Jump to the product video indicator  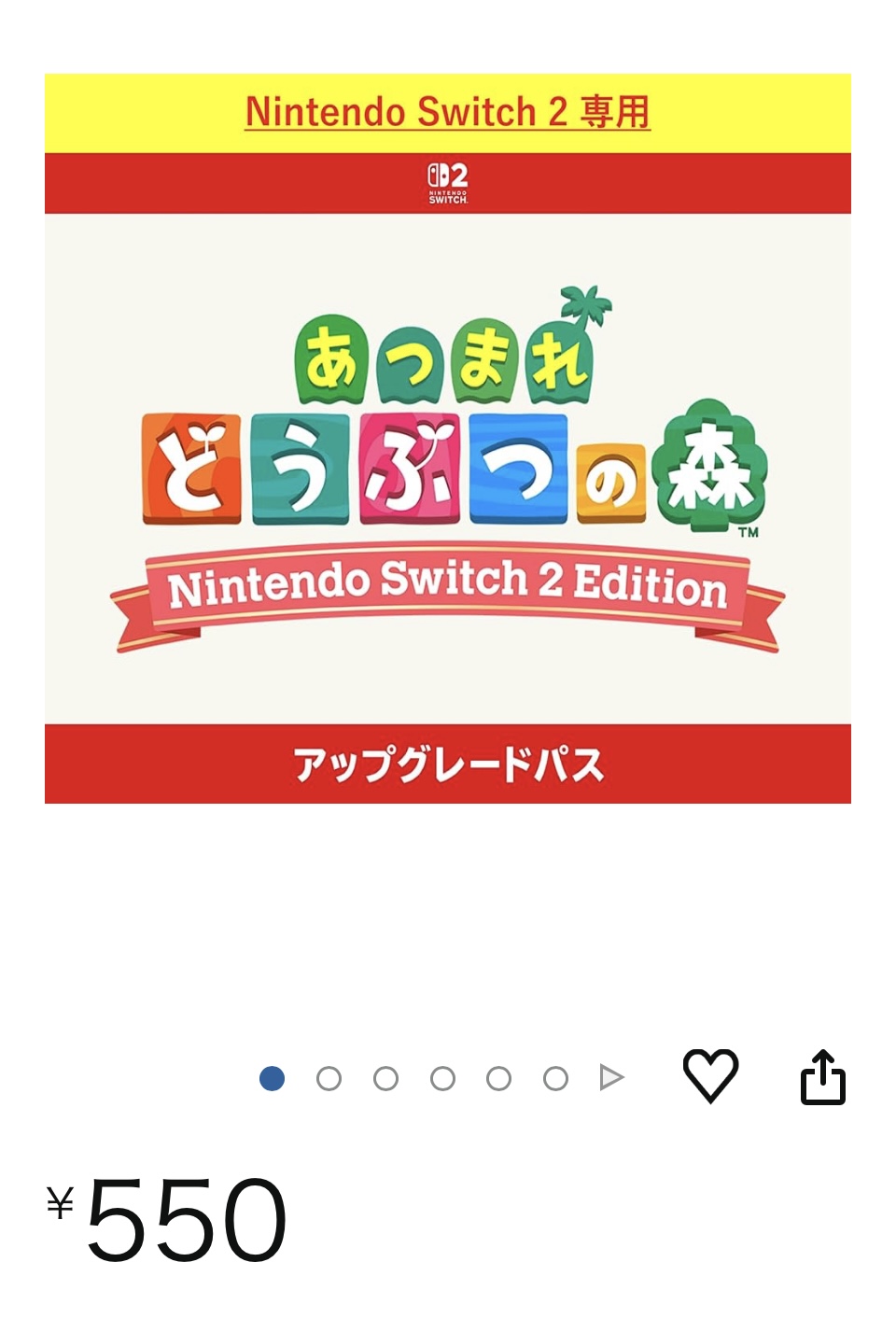click(x=611, y=1077)
